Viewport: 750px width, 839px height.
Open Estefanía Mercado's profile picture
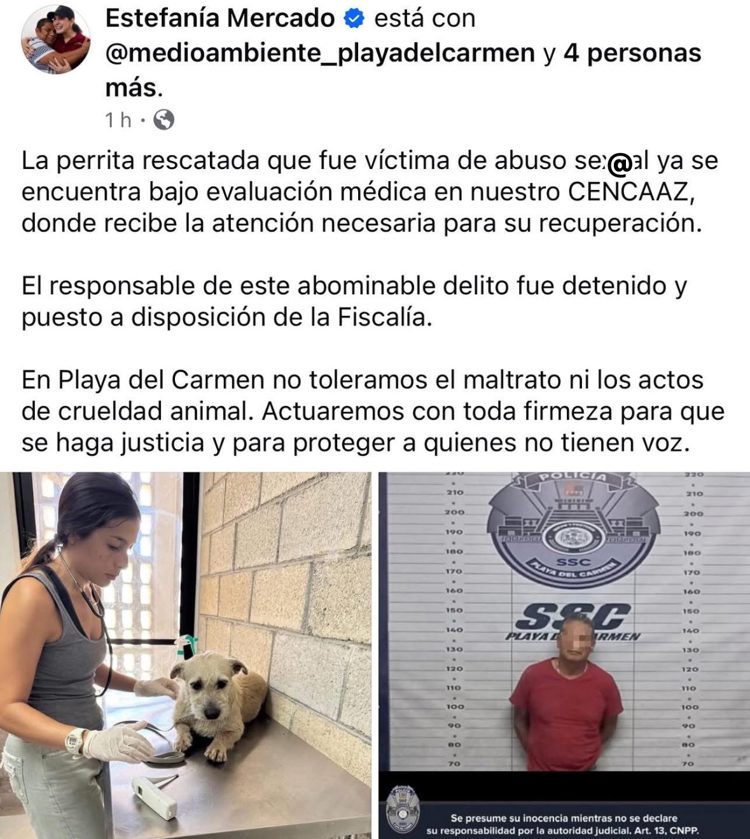pos(56,39)
